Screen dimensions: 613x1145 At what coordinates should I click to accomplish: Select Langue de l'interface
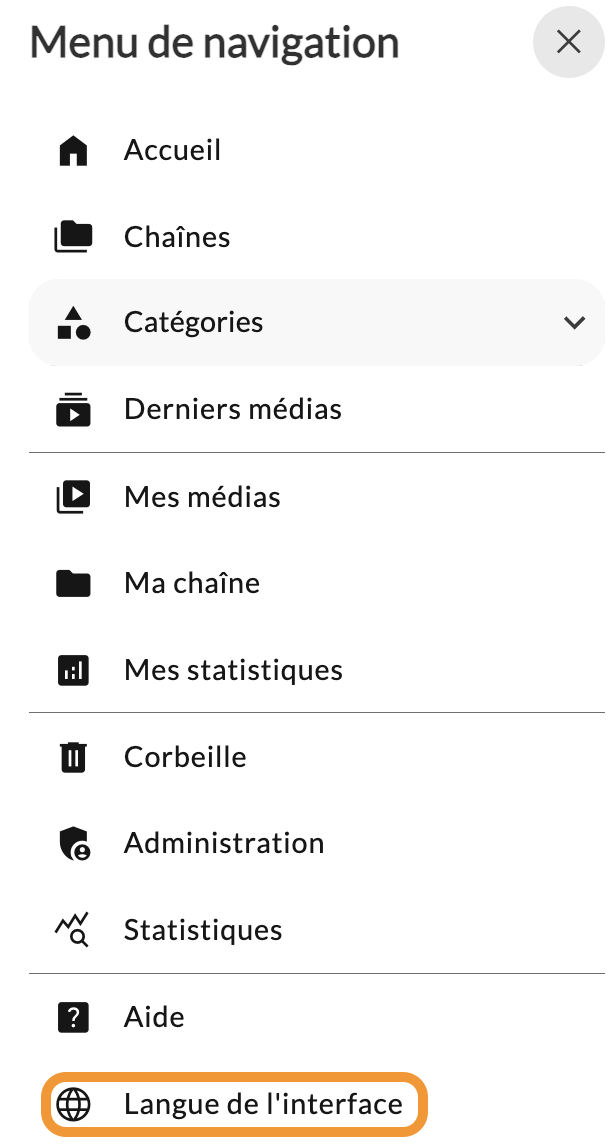pos(234,1103)
